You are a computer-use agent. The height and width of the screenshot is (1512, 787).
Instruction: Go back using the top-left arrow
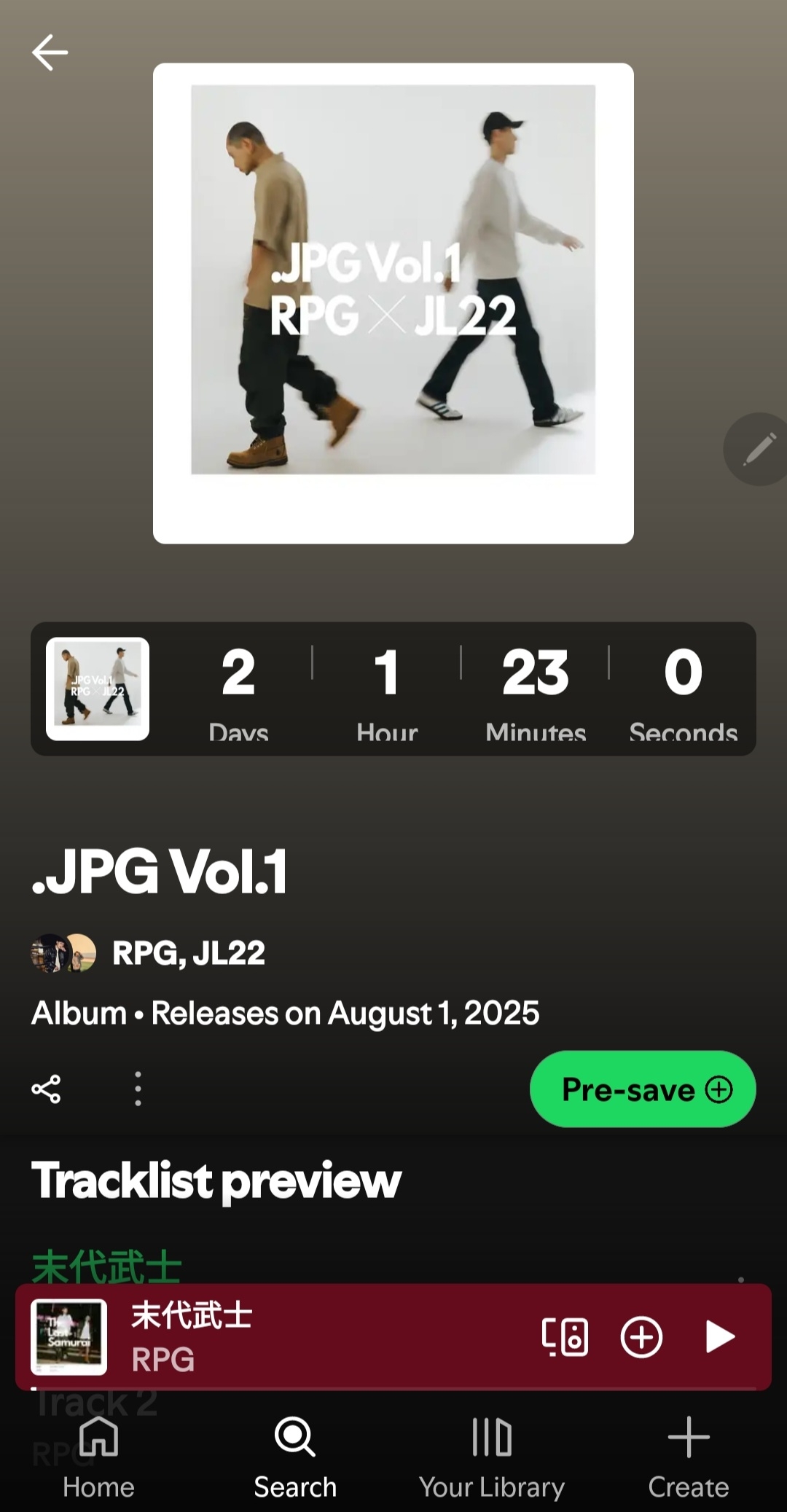coord(50,52)
